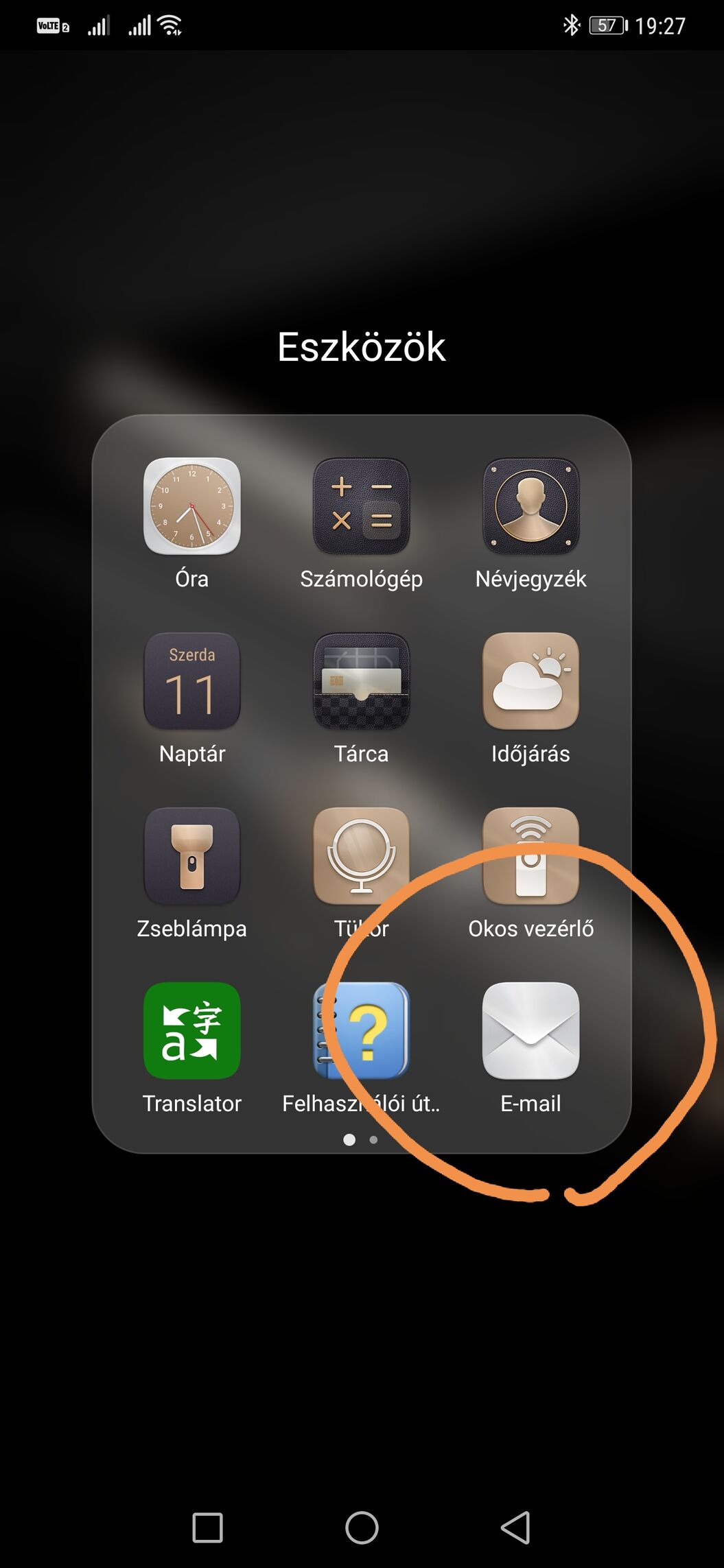Launch the Számológép calculator
724x1568 pixels.
tap(361, 506)
